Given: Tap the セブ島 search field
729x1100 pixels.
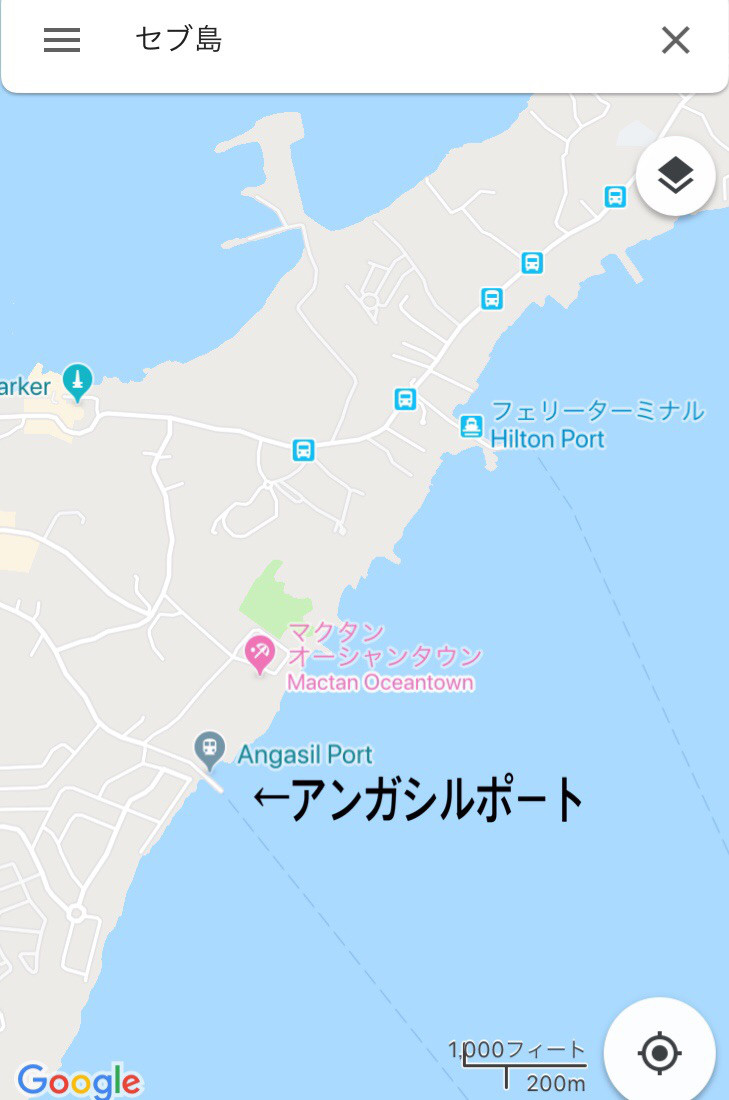Looking at the screenshot, I should coord(380,40).
